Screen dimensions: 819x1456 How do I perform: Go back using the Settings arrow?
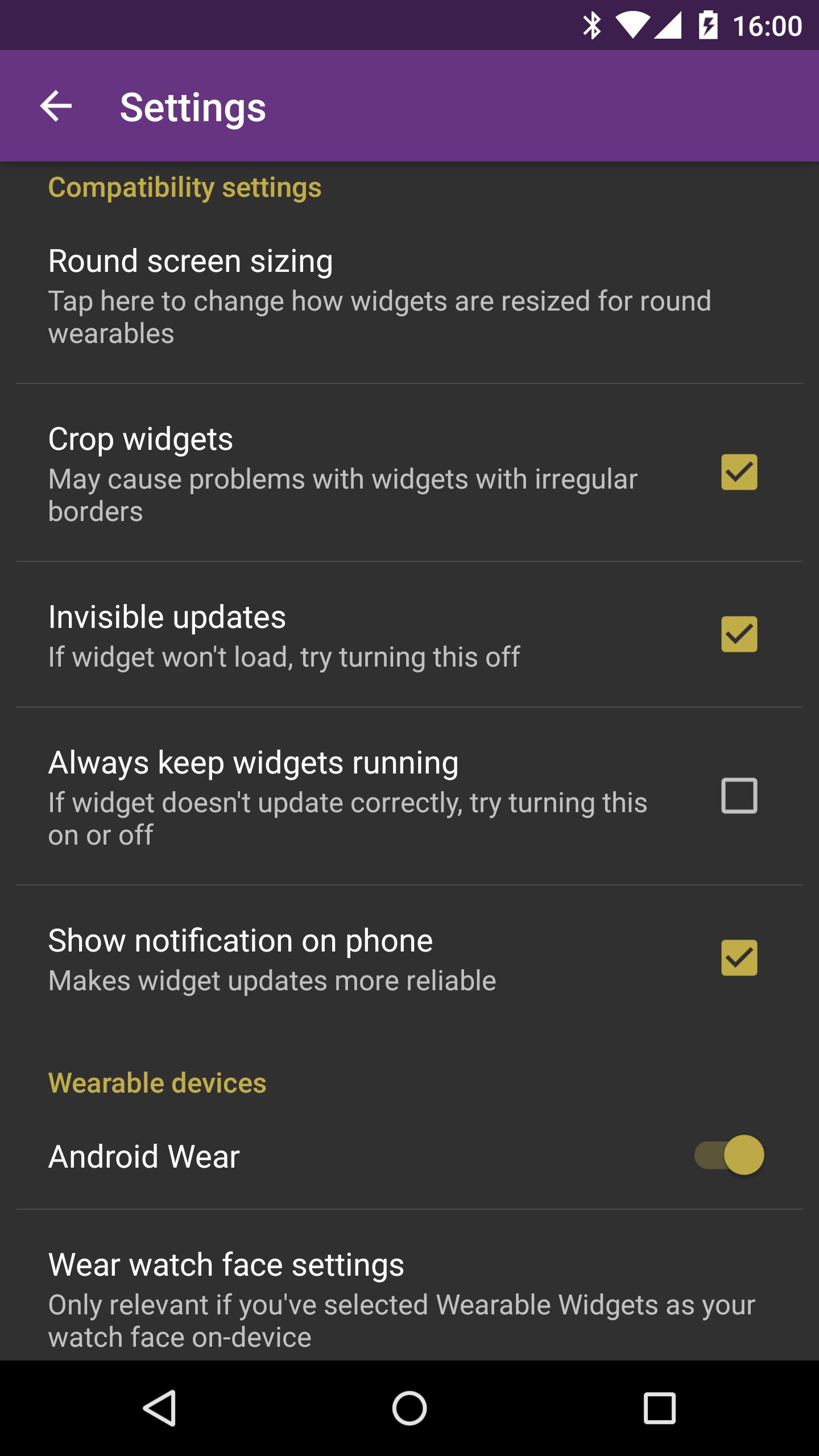pyautogui.click(x=56, y=106)
